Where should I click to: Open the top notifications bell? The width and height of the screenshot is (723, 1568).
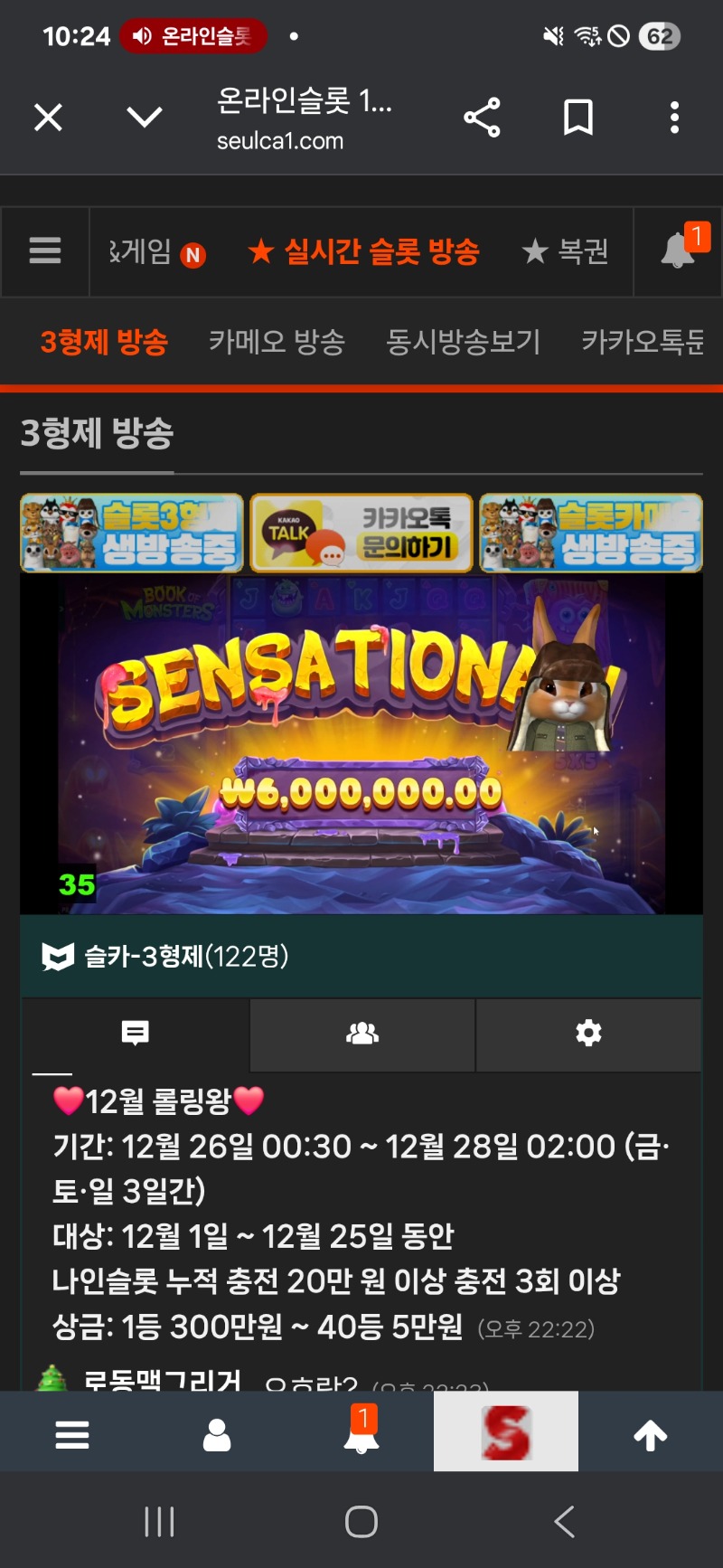[x=678, y=250]
